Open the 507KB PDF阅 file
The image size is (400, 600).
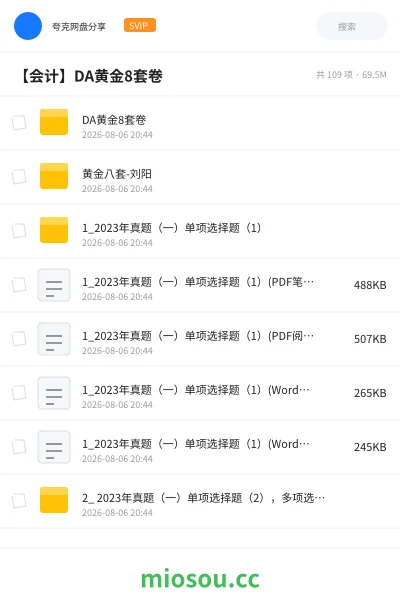[200, 339]
